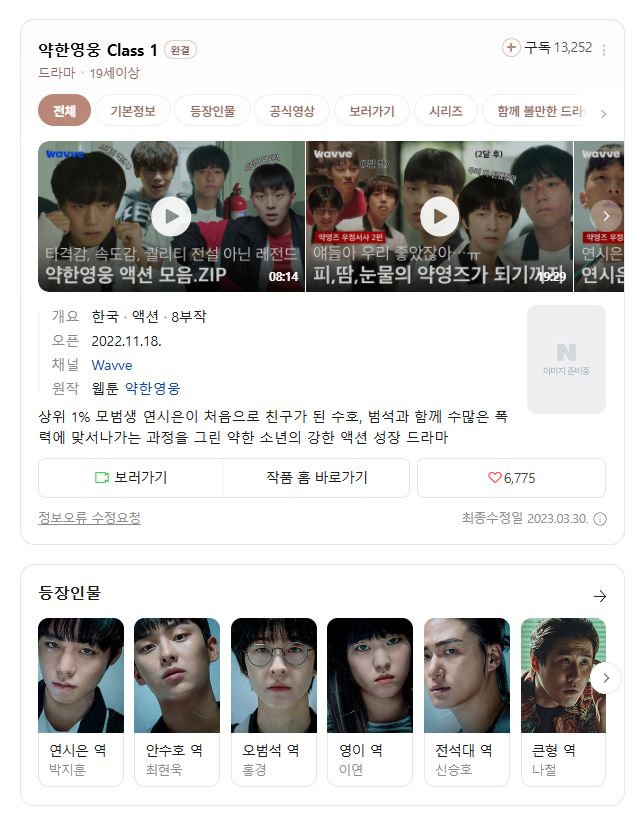
Task: Open the 연시은 역 박지훈 cast card
Action: (81, 701)
